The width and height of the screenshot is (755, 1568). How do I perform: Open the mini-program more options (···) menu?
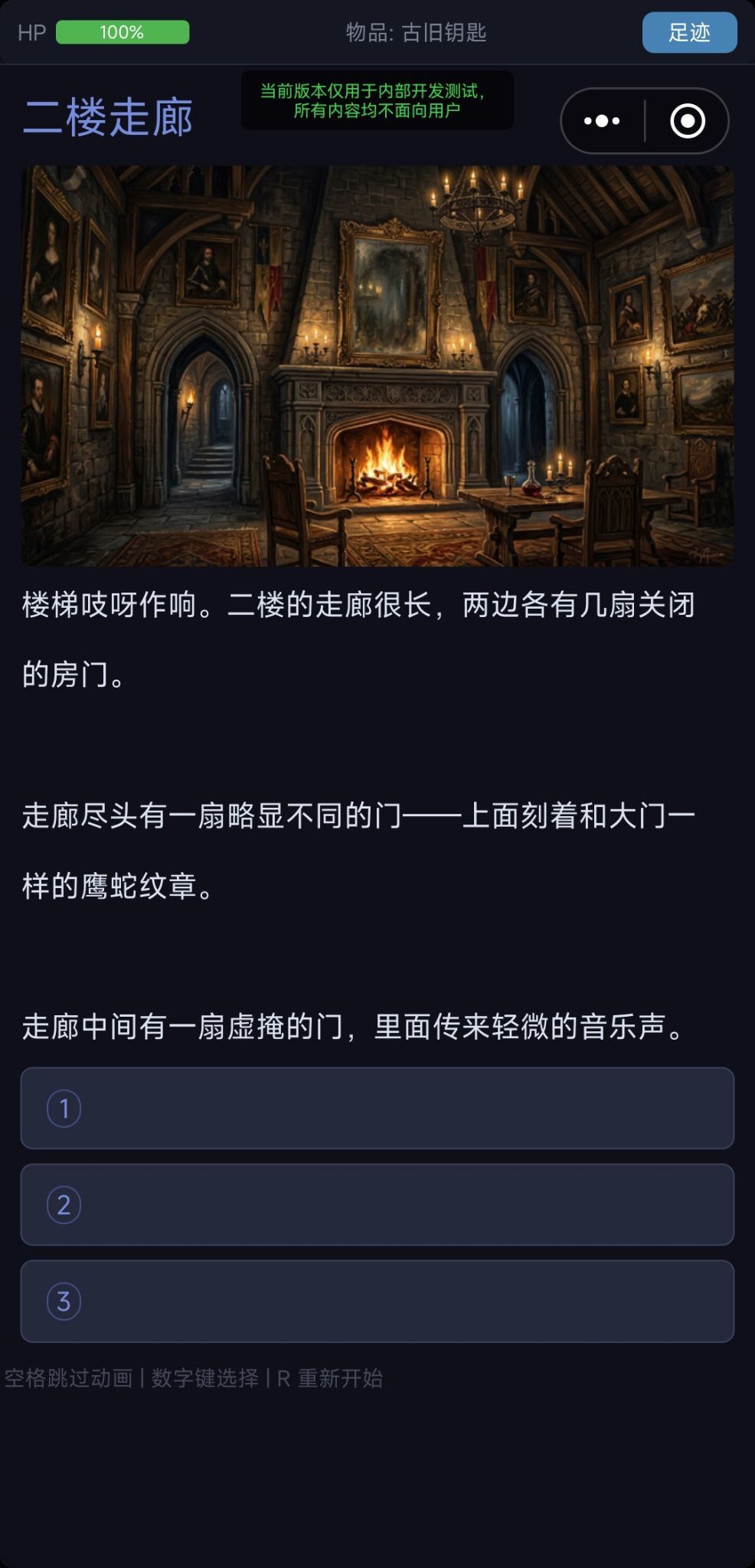point(600,120)
